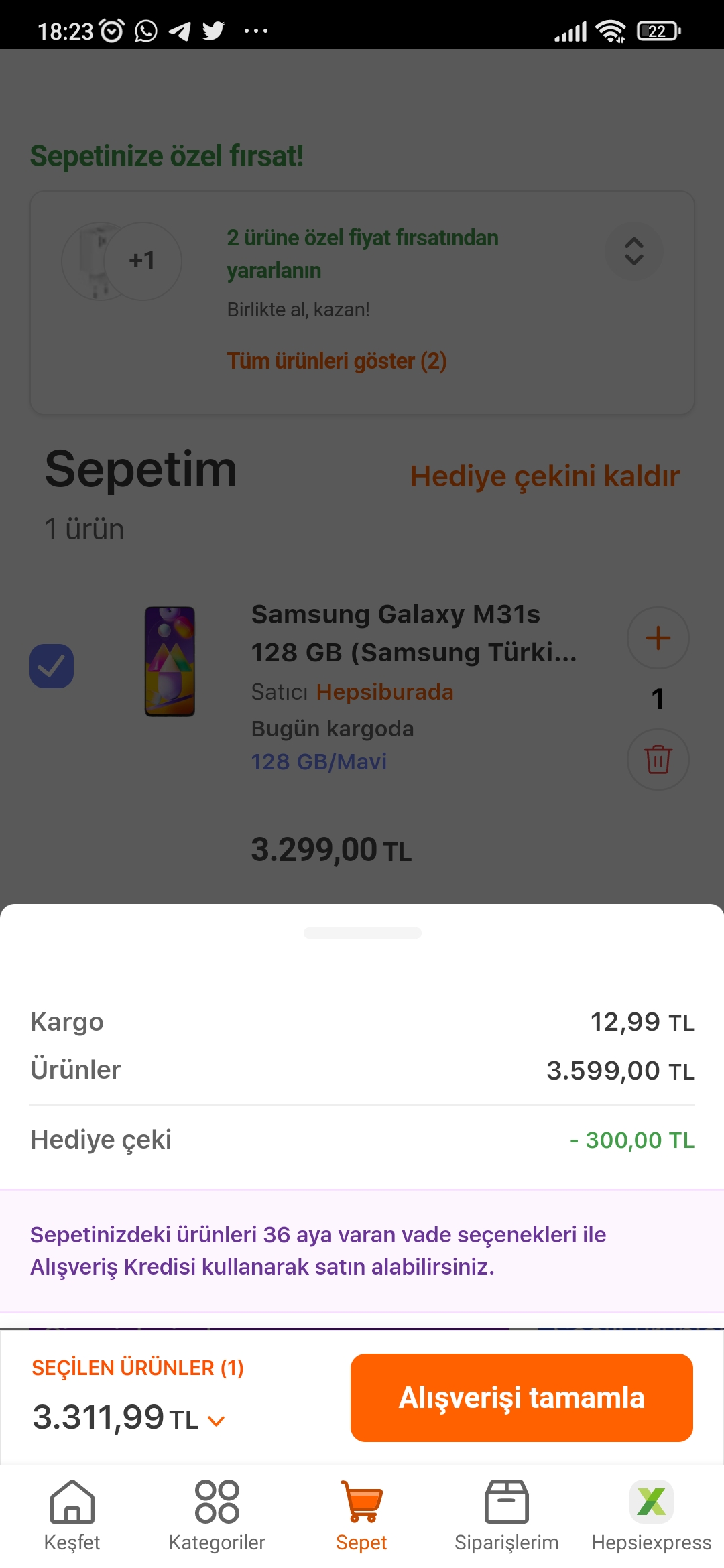
Task: Open the Alışveriş Kredisi installment banner
Action: point(362,1250)
